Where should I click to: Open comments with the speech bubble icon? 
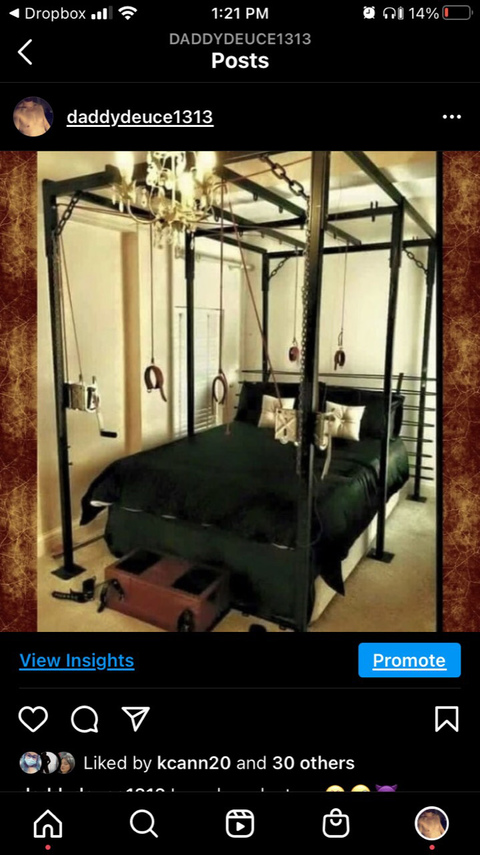coord(85,719)
